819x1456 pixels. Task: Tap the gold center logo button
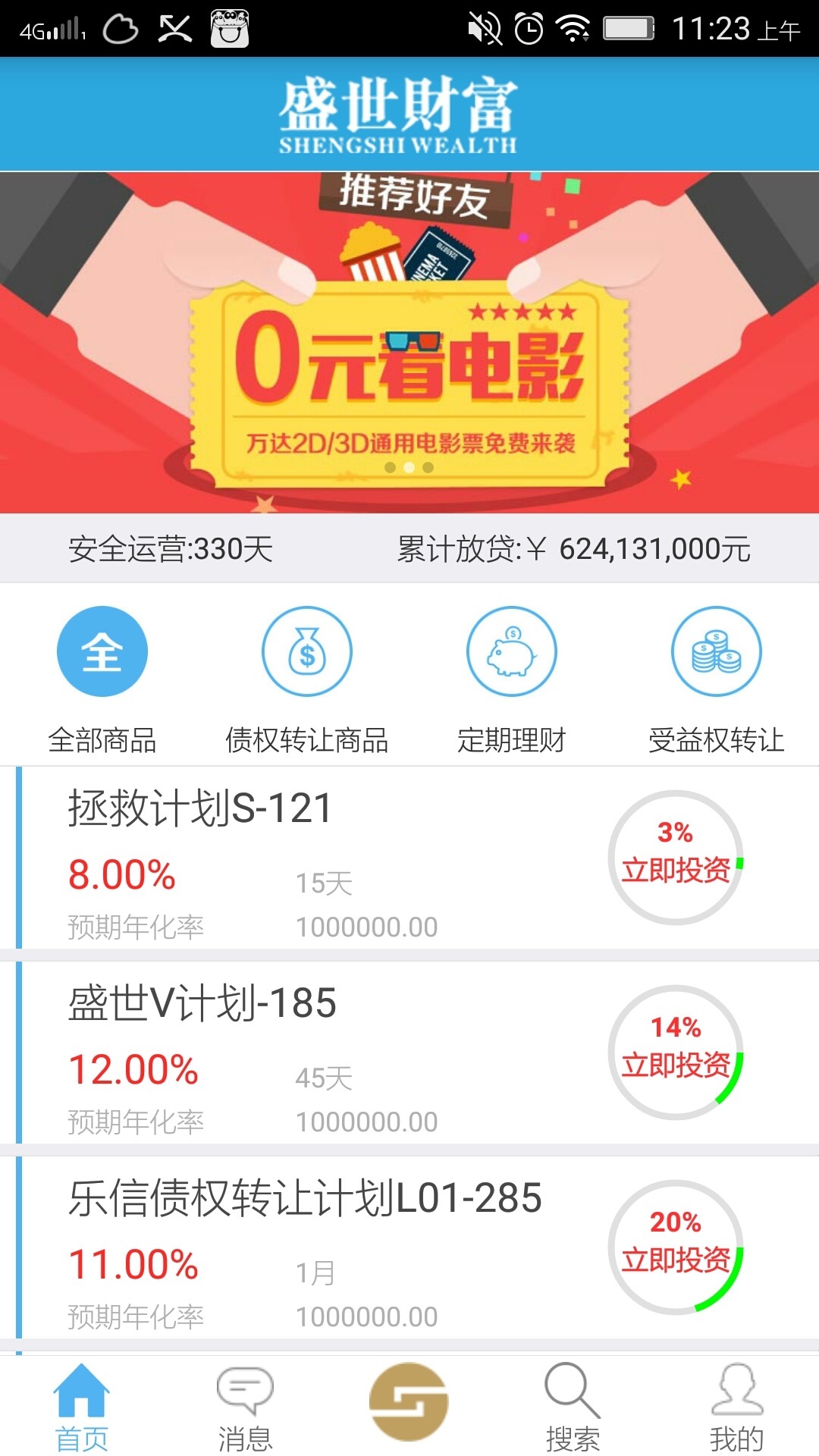click(x=409, y=1401)
